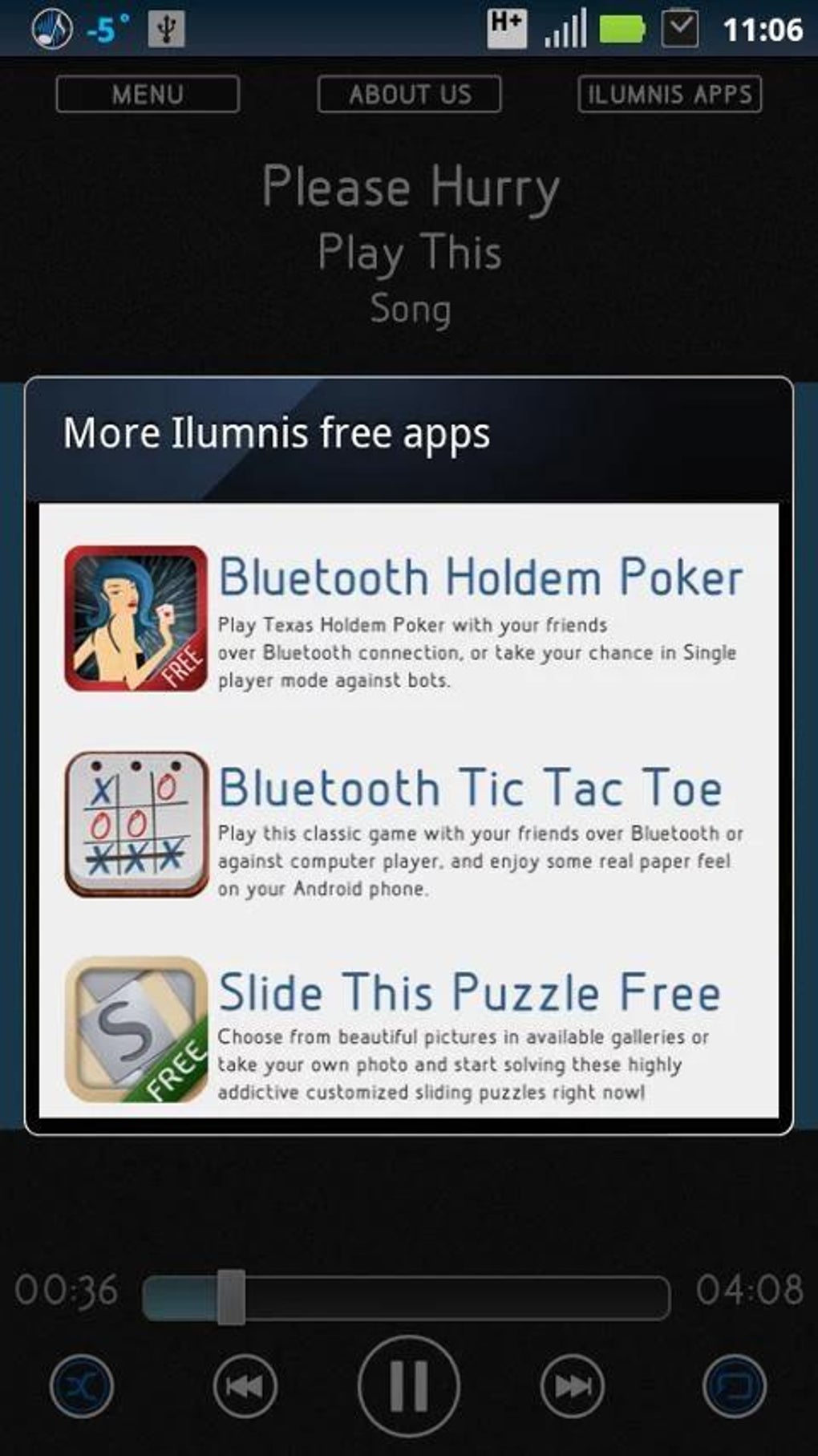Open the Bluetooth Holdem Poker app entry
This screenshot has height=1456, width=818.
pyautogui.click(x=409, y=618)
